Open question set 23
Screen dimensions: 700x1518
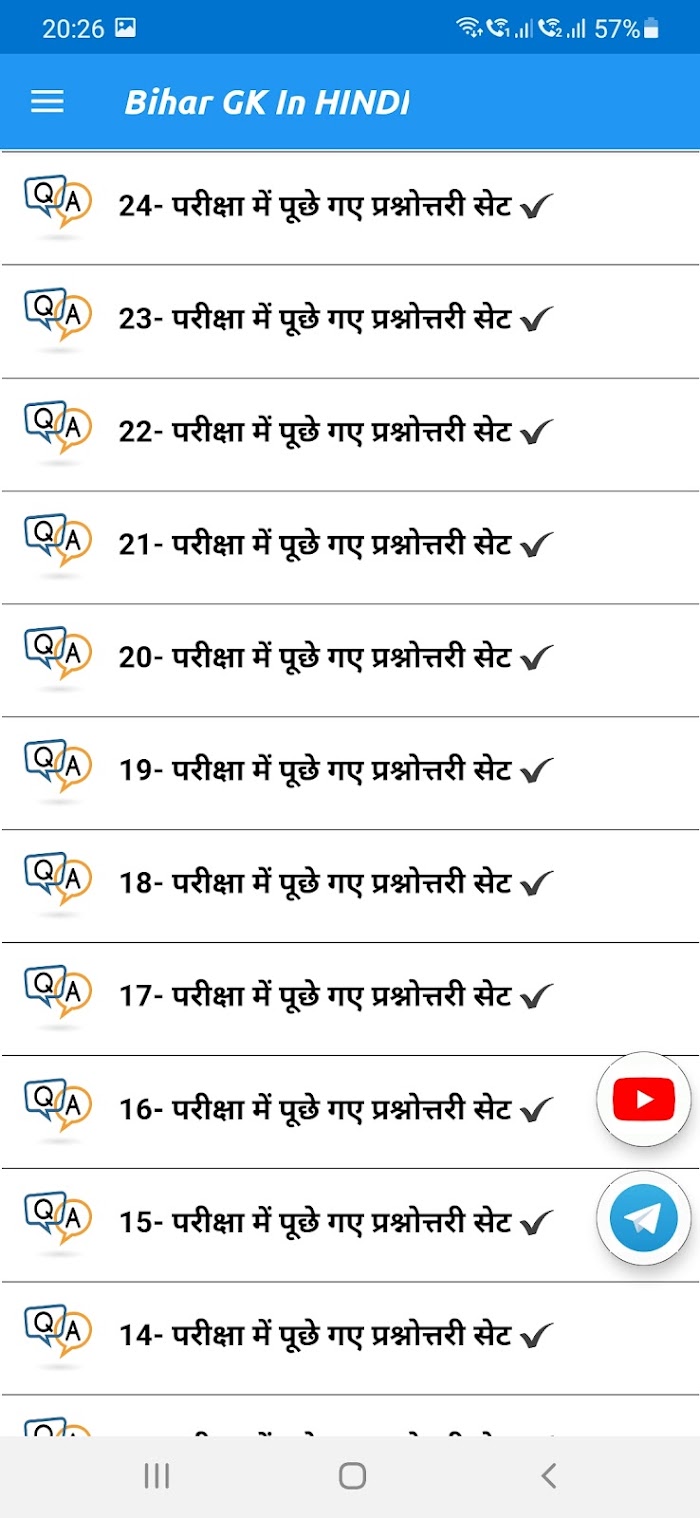tap(350, 321)
